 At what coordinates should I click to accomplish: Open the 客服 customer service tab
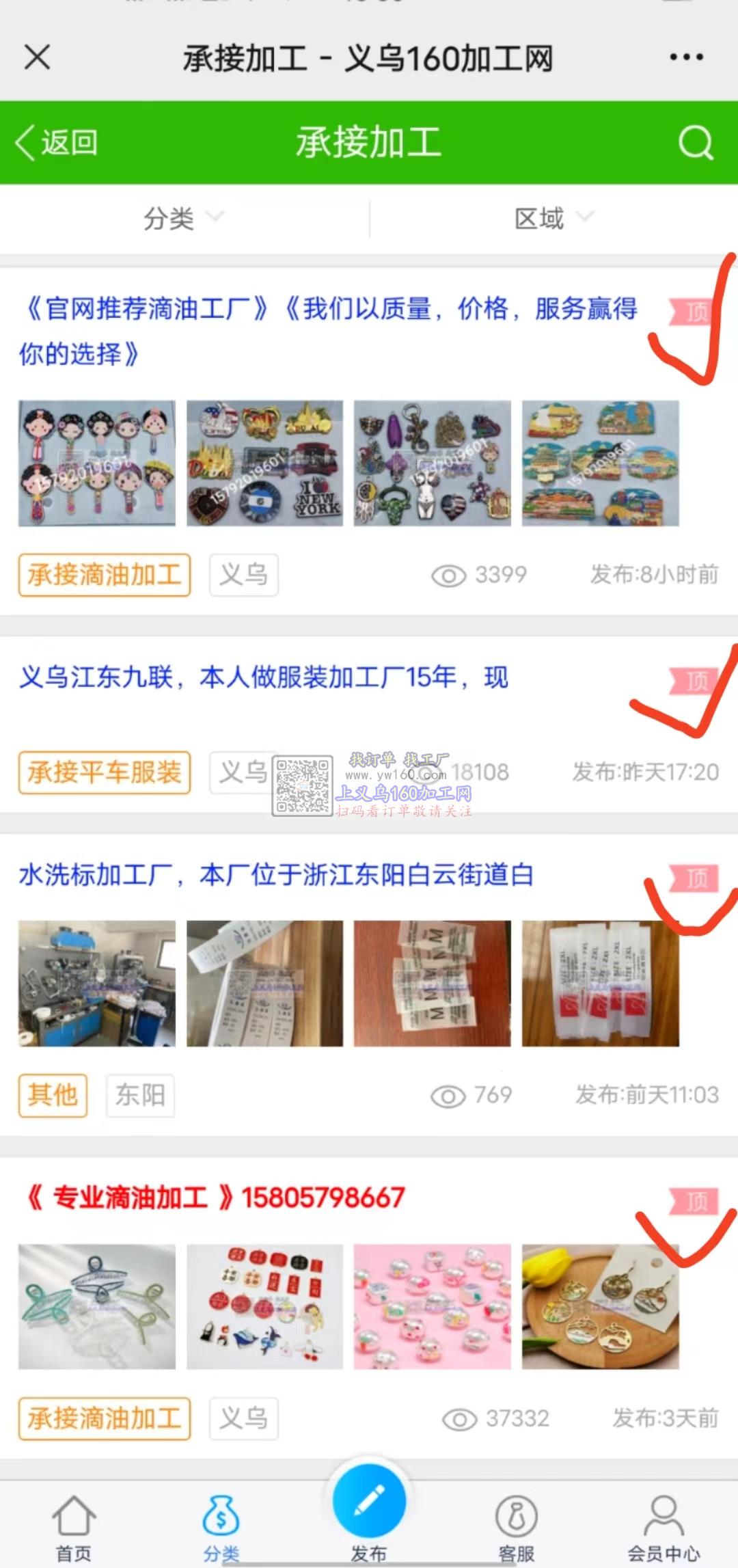point(516,1530)
